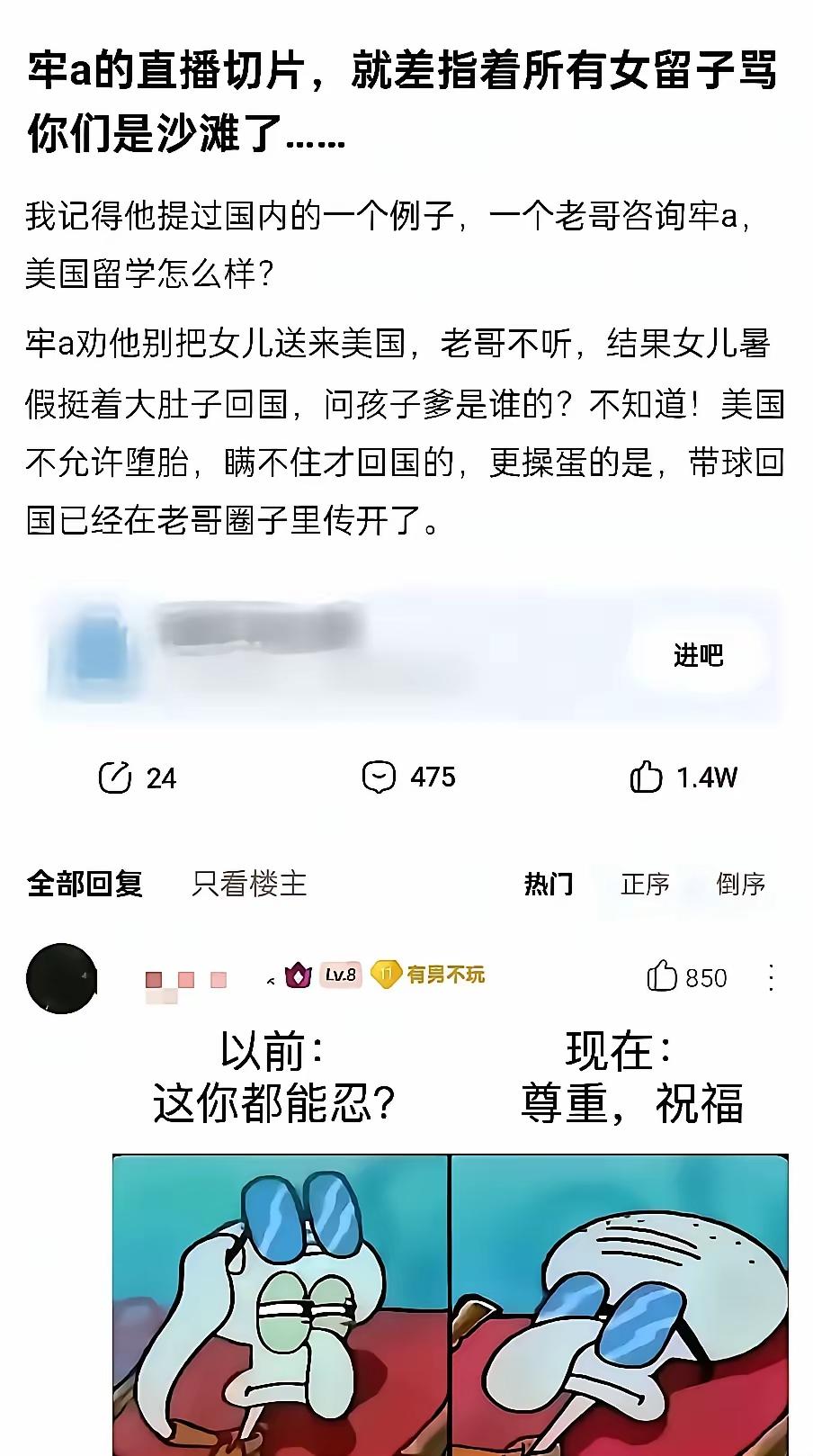Switch sorting to 倒序
The width and height of the screenshot is (813, 1456).
[738, 885]
